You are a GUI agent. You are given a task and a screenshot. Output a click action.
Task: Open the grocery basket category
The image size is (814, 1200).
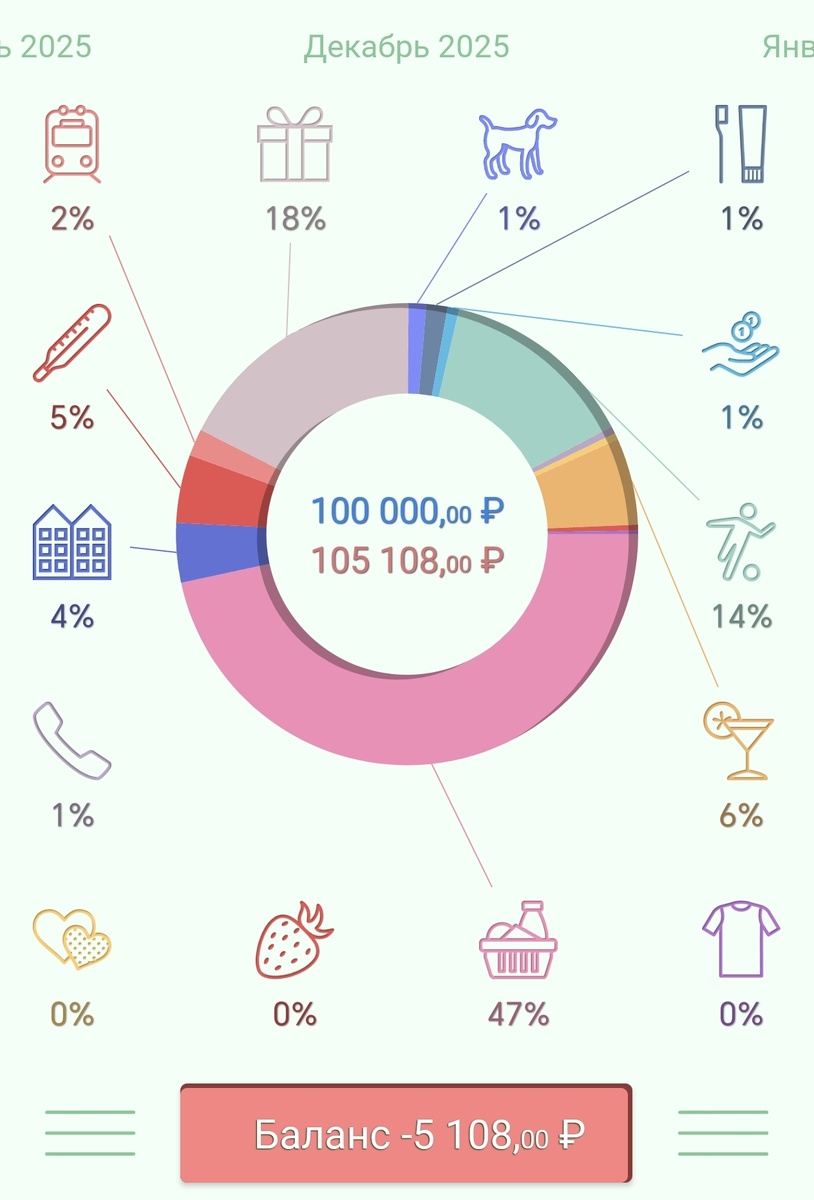pos(518,940)
